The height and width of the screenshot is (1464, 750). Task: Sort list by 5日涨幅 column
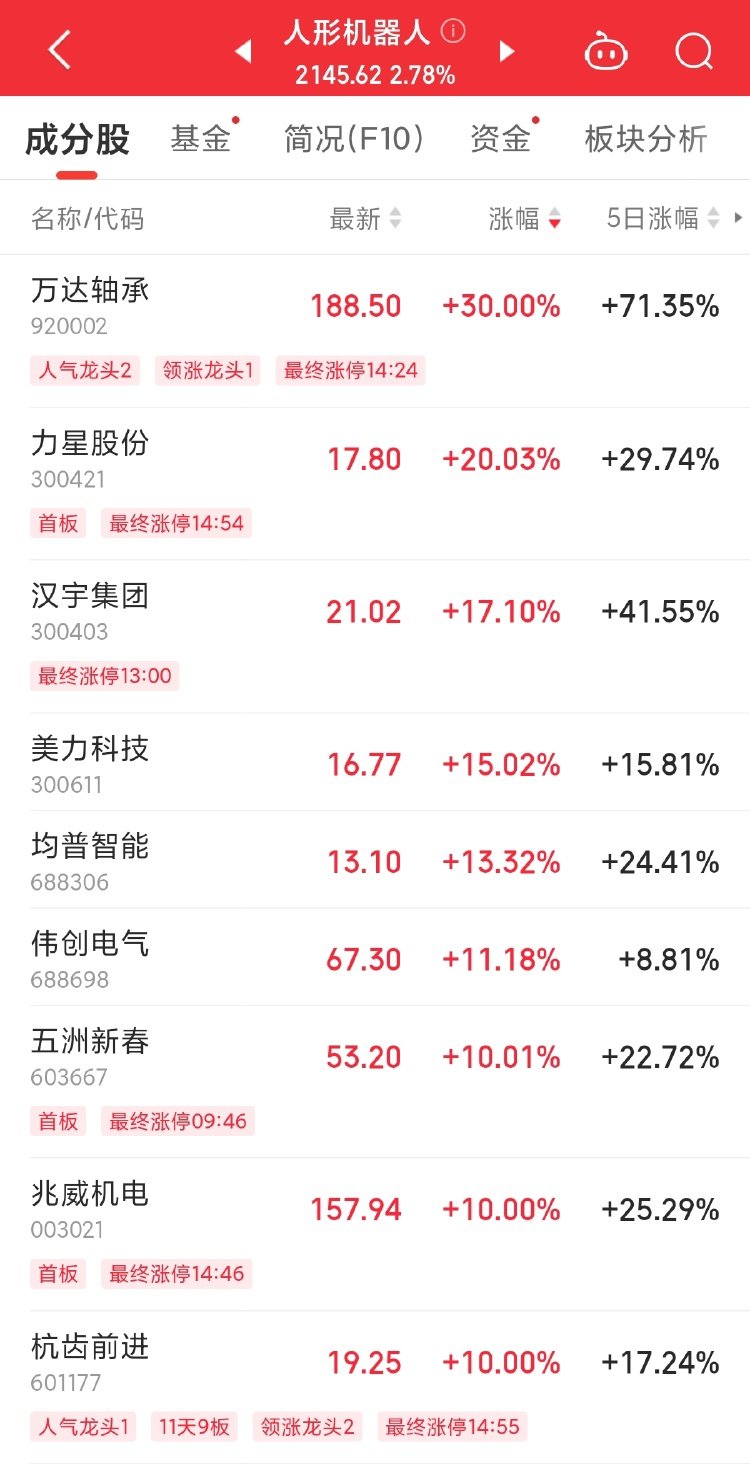click(x=663, y=218)
